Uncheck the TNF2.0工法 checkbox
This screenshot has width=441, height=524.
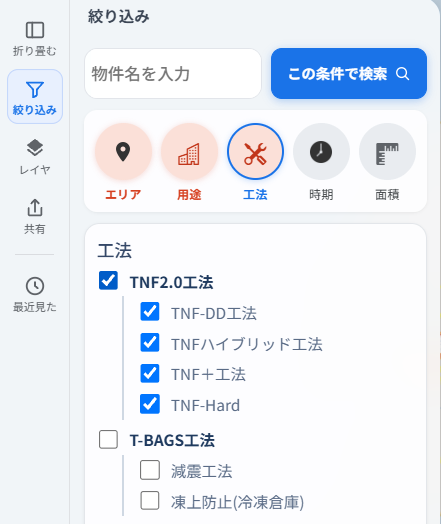pyautogui.click(x=108, y=280)
